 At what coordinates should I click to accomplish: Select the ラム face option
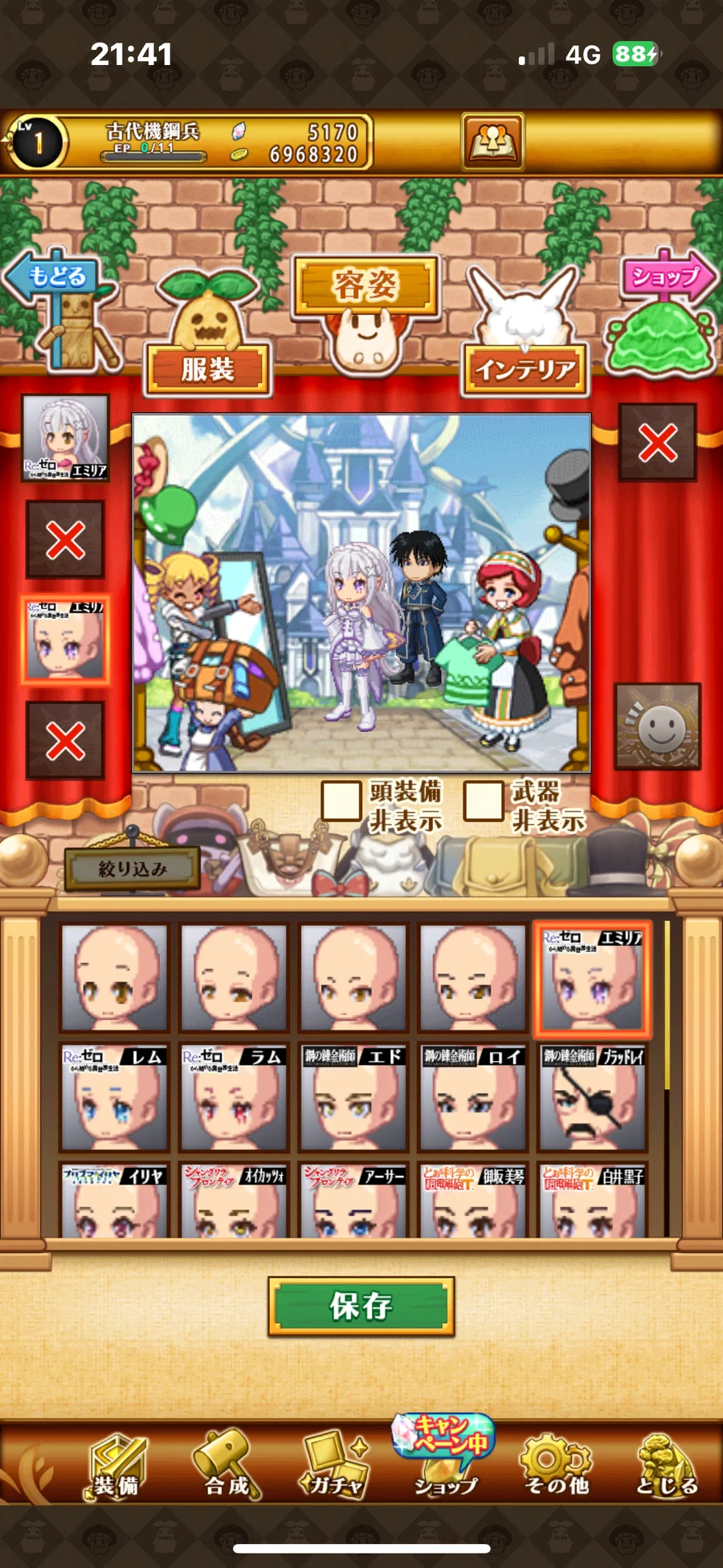[234, 1099]
